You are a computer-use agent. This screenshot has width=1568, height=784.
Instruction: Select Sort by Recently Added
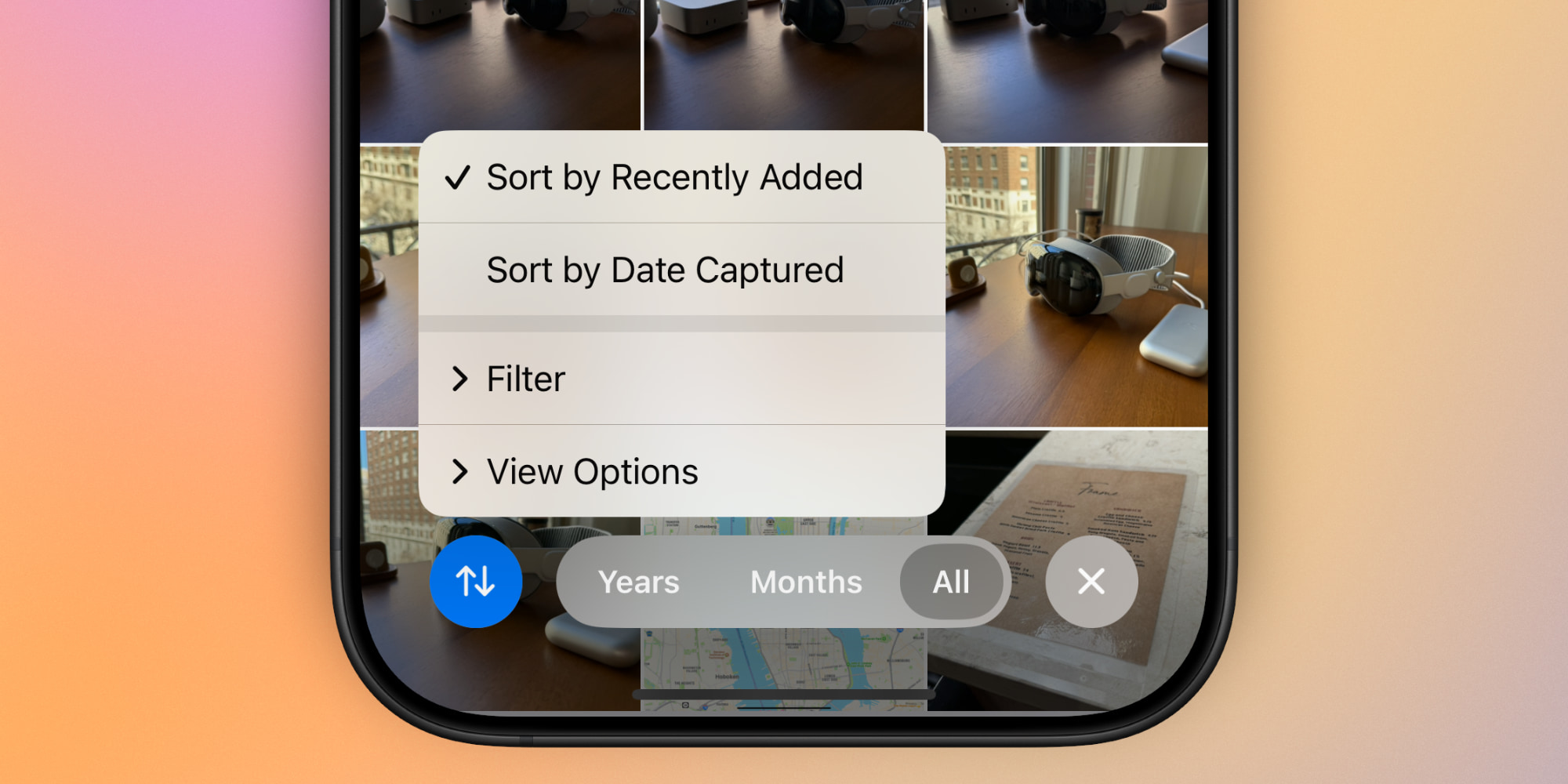coord(674,178)
